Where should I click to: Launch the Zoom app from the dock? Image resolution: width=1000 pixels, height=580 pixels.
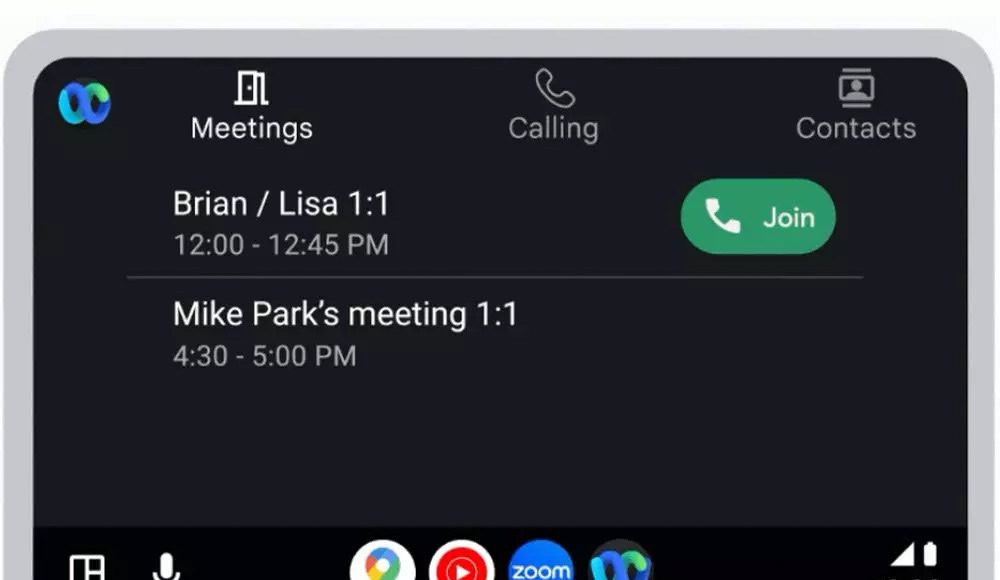tap(541, 564)
